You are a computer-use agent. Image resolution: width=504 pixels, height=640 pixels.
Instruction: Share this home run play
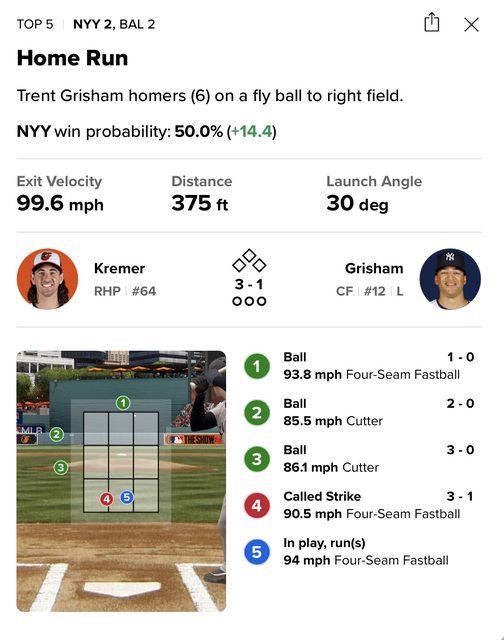431,22
